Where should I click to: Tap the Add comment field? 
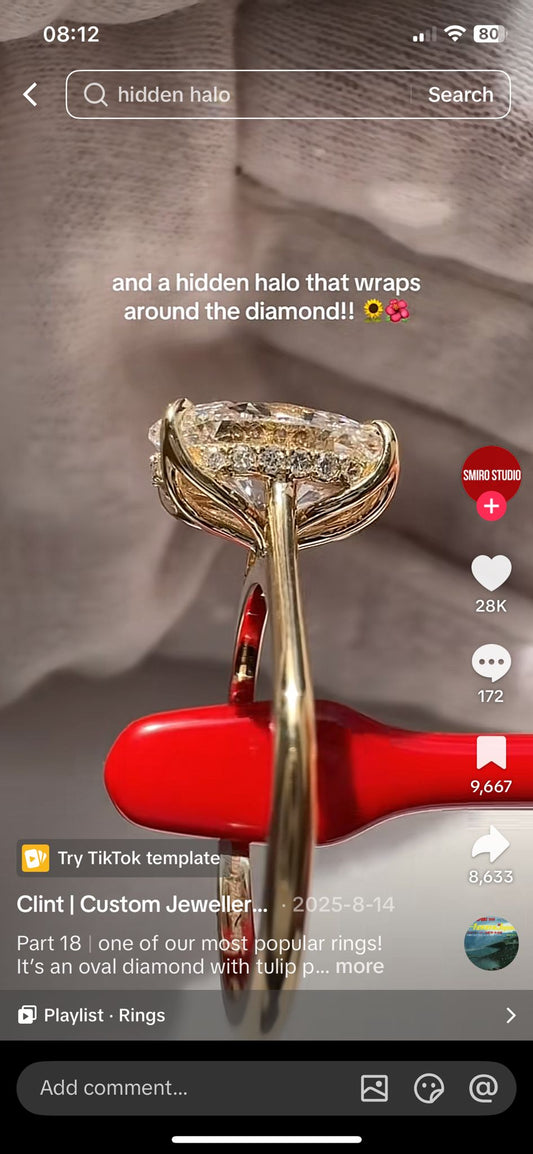pos(184,1088)
